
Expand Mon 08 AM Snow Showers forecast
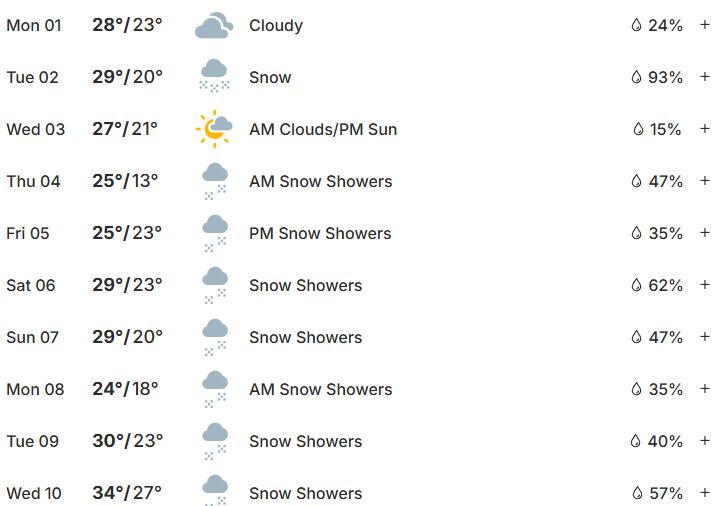point(705,389)
